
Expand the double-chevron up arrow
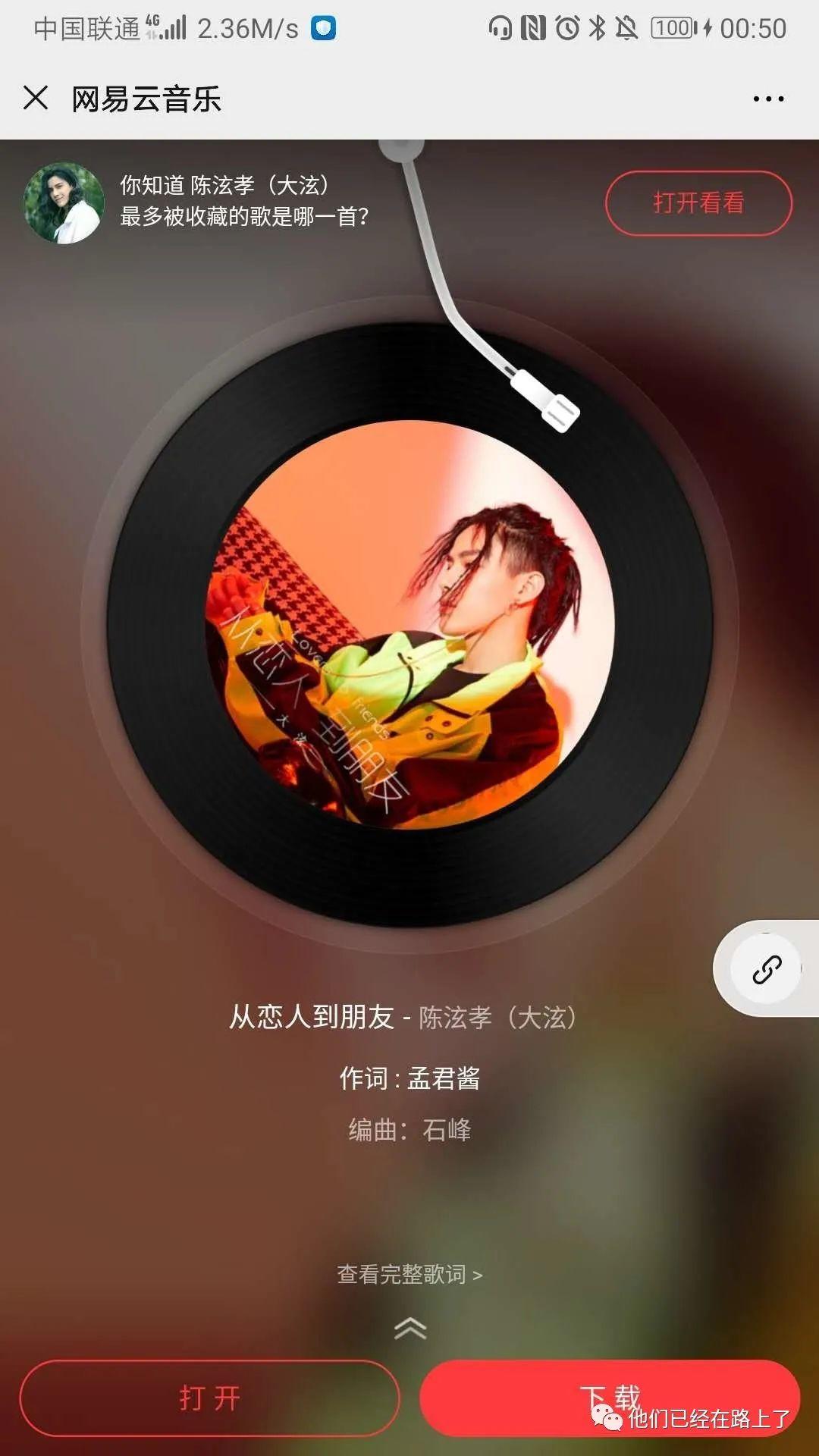click(410, 1328)
